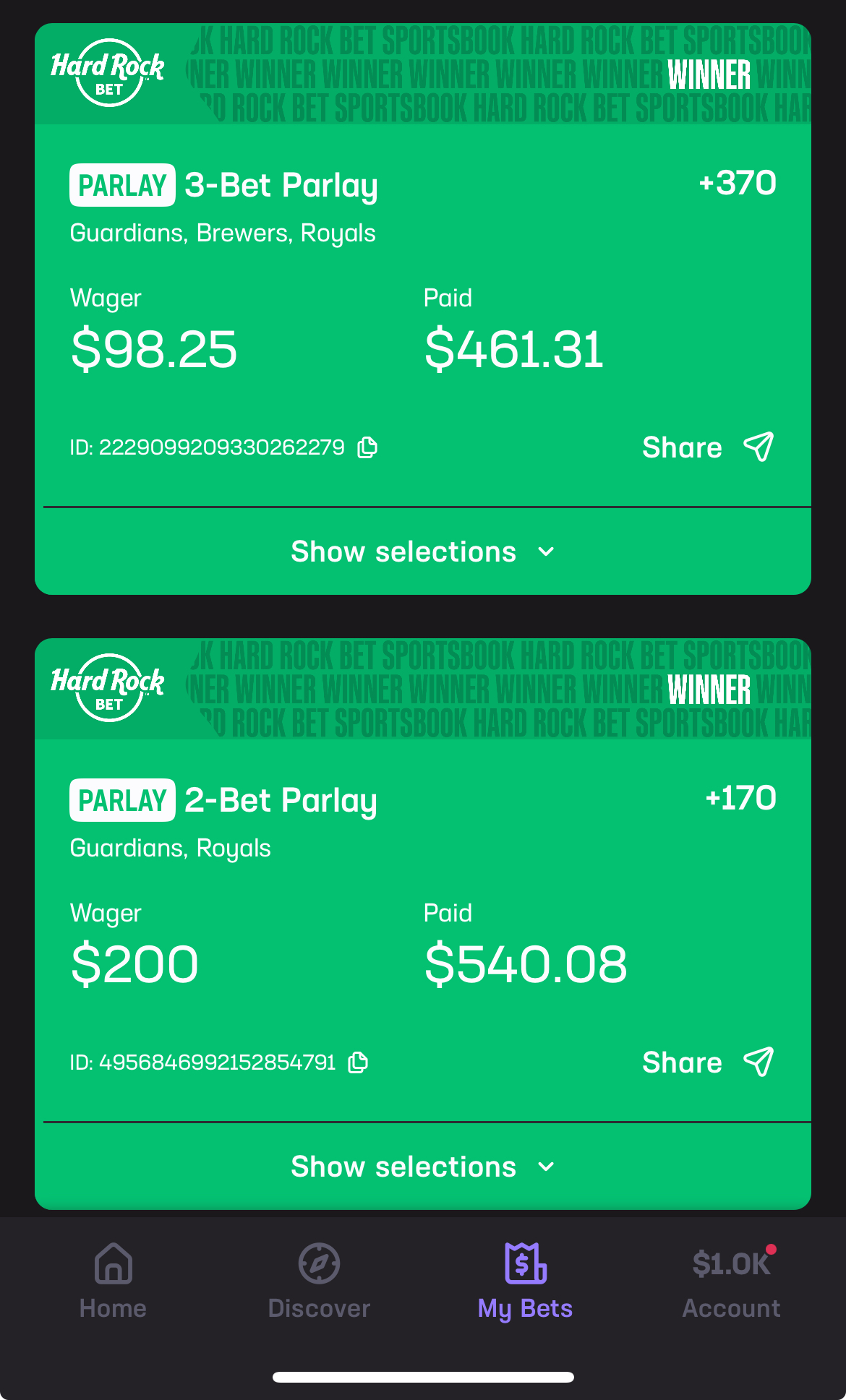
Task: Select the My Bets tab
Action: pyautogui.click(x=525, y=1281)
